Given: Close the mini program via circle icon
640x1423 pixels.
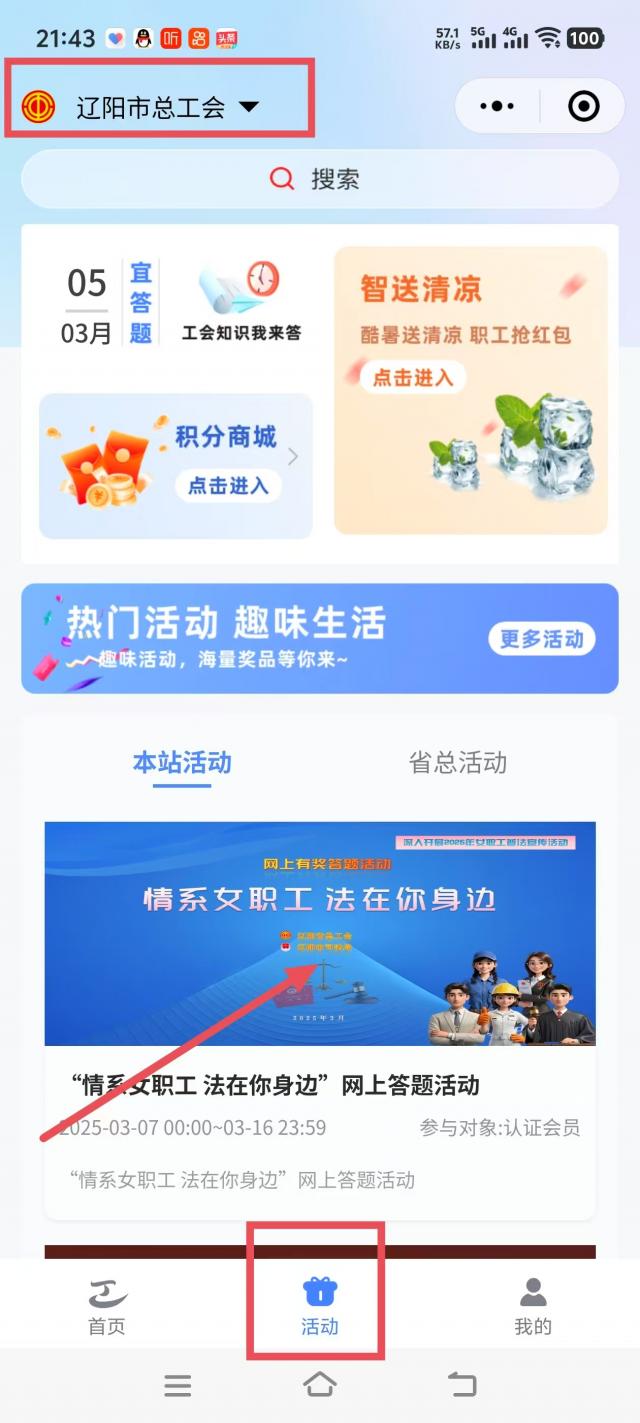Looking at the screenshot, I should click(x=583, y=106).
